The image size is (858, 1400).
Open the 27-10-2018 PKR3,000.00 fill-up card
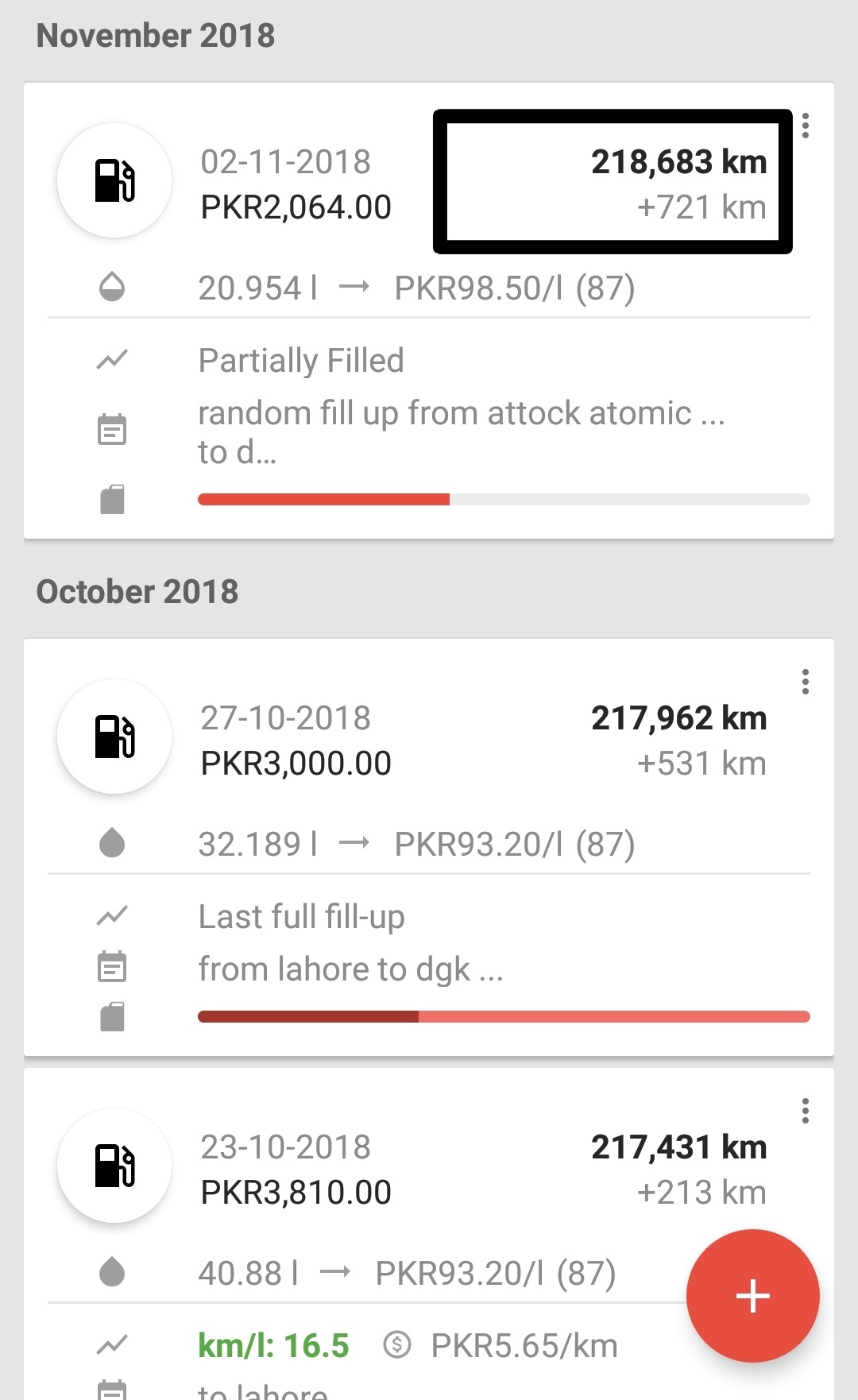[x=429, y=847]
